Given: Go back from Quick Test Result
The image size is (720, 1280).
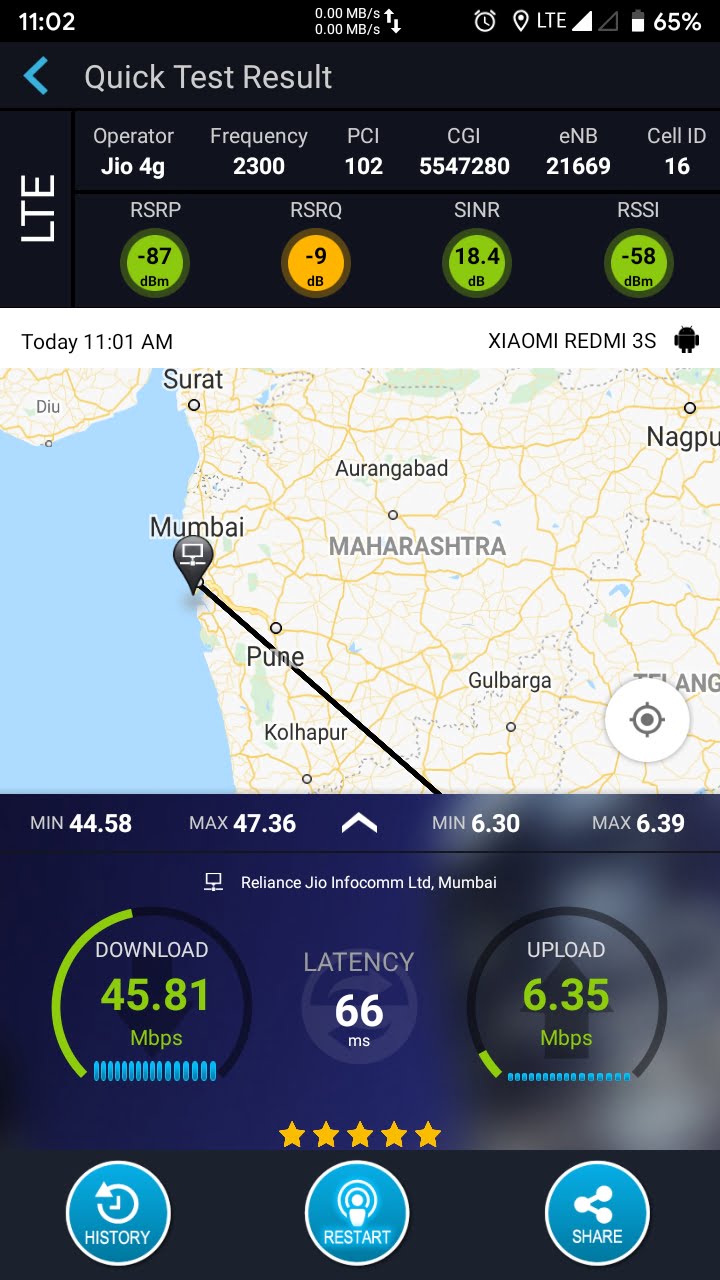Looking at the screenshot, I should [x=36, y=77].
